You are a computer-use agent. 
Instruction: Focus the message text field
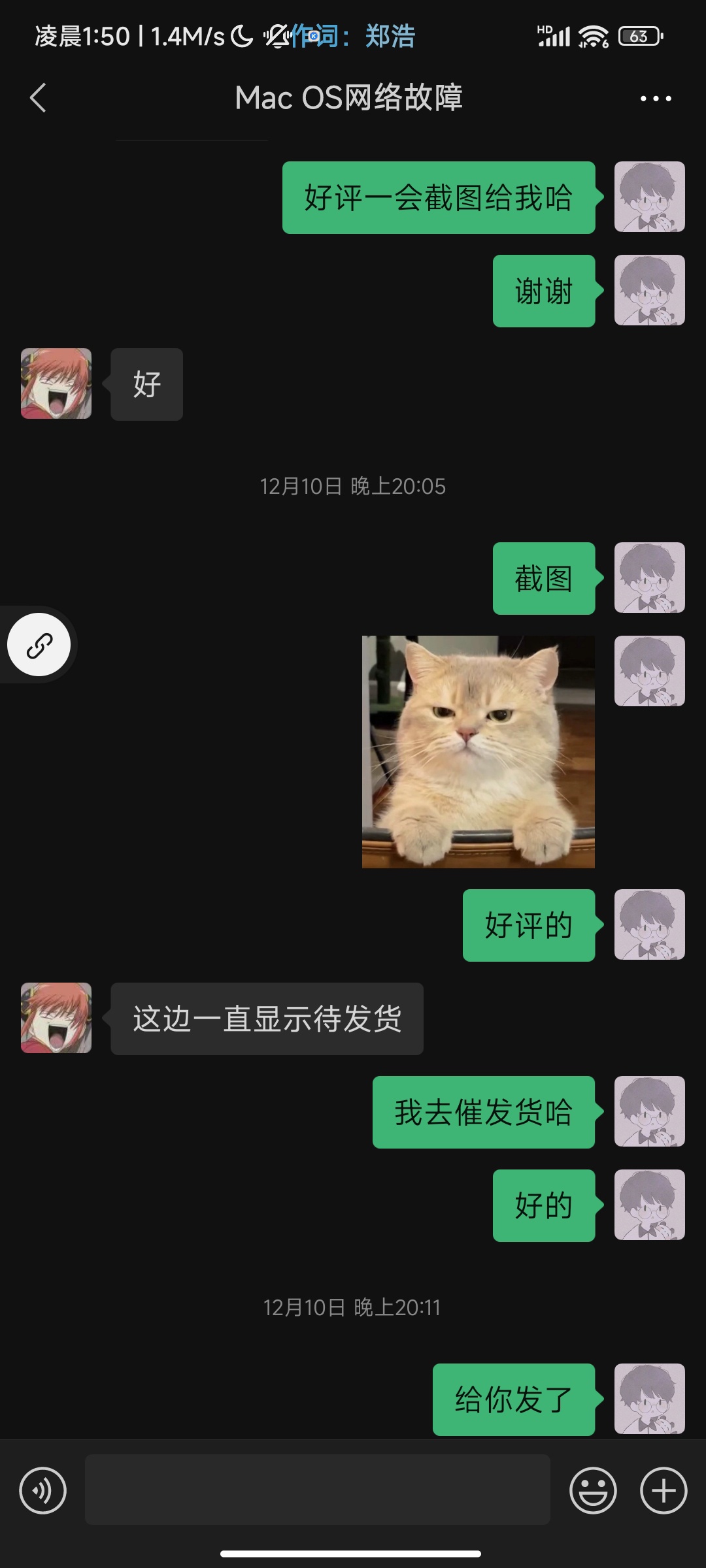pyautogui.click(x=317, y=1490)
